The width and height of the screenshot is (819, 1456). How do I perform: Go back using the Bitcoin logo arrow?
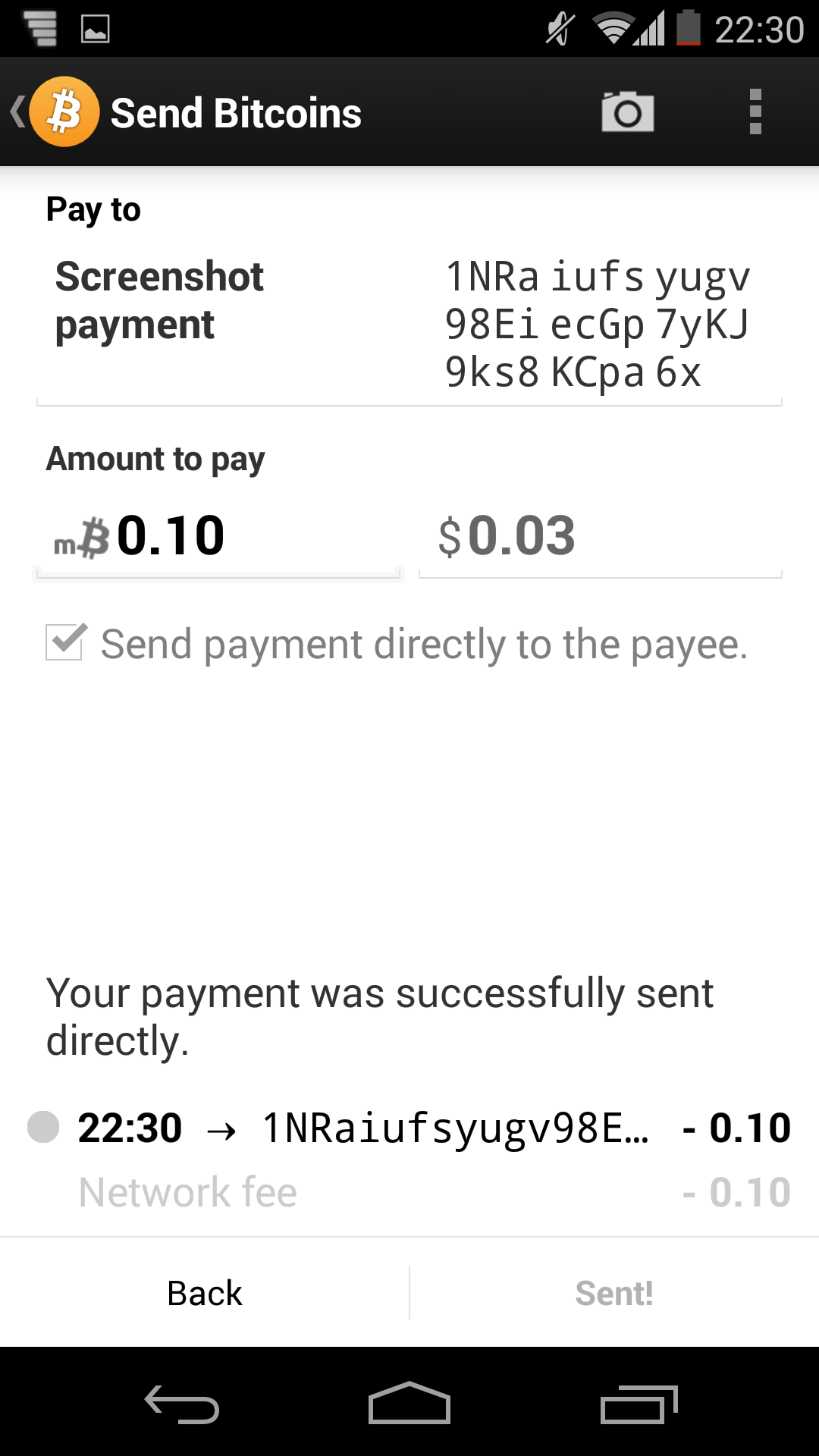coord(55,112)
